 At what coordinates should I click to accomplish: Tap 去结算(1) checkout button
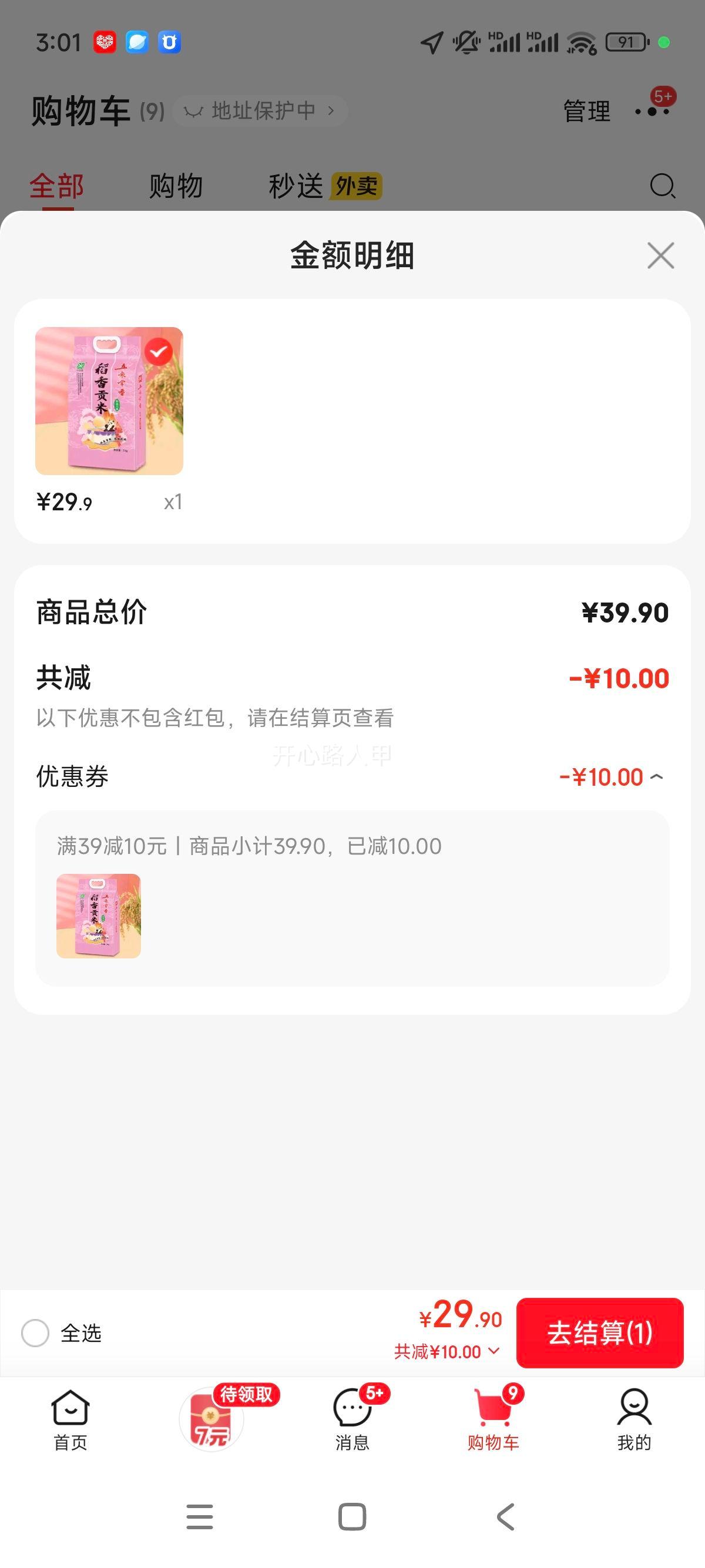pyautogui.click(x=600, y=1333)
